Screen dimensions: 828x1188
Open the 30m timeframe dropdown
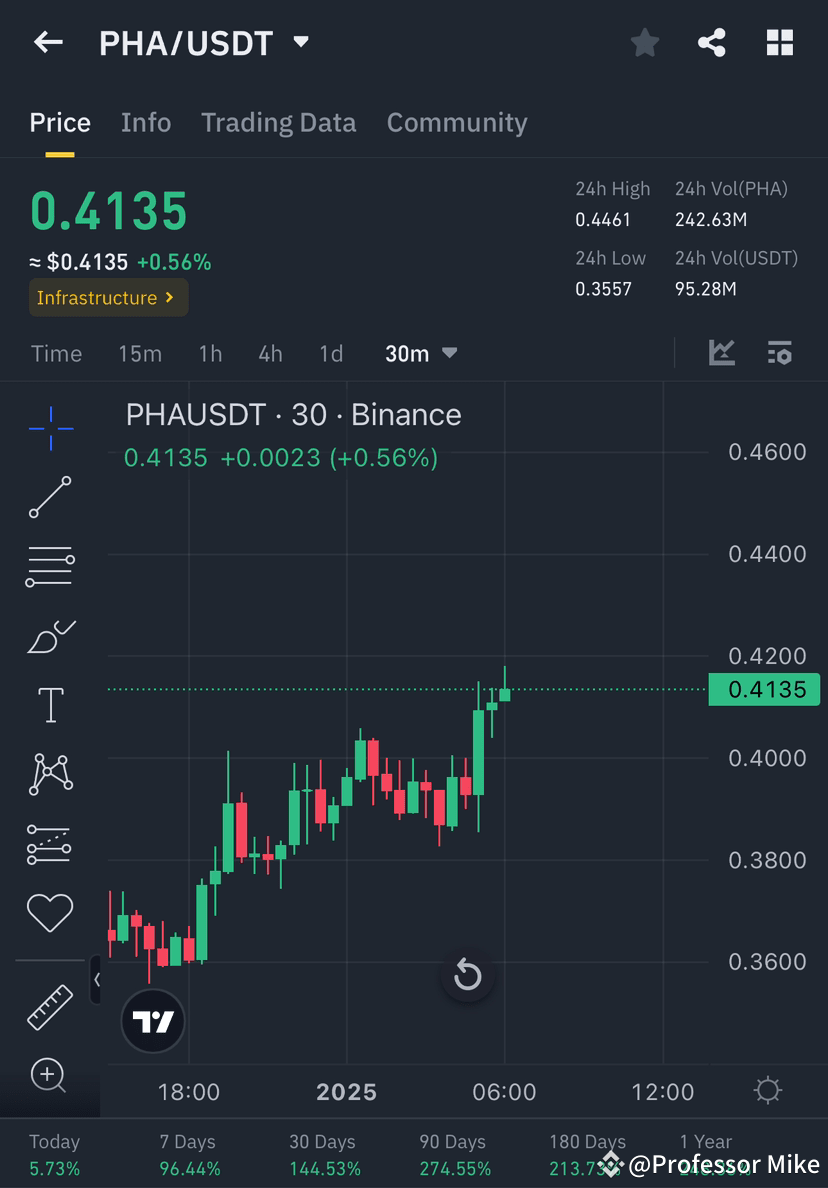click(x=420, y=353)
